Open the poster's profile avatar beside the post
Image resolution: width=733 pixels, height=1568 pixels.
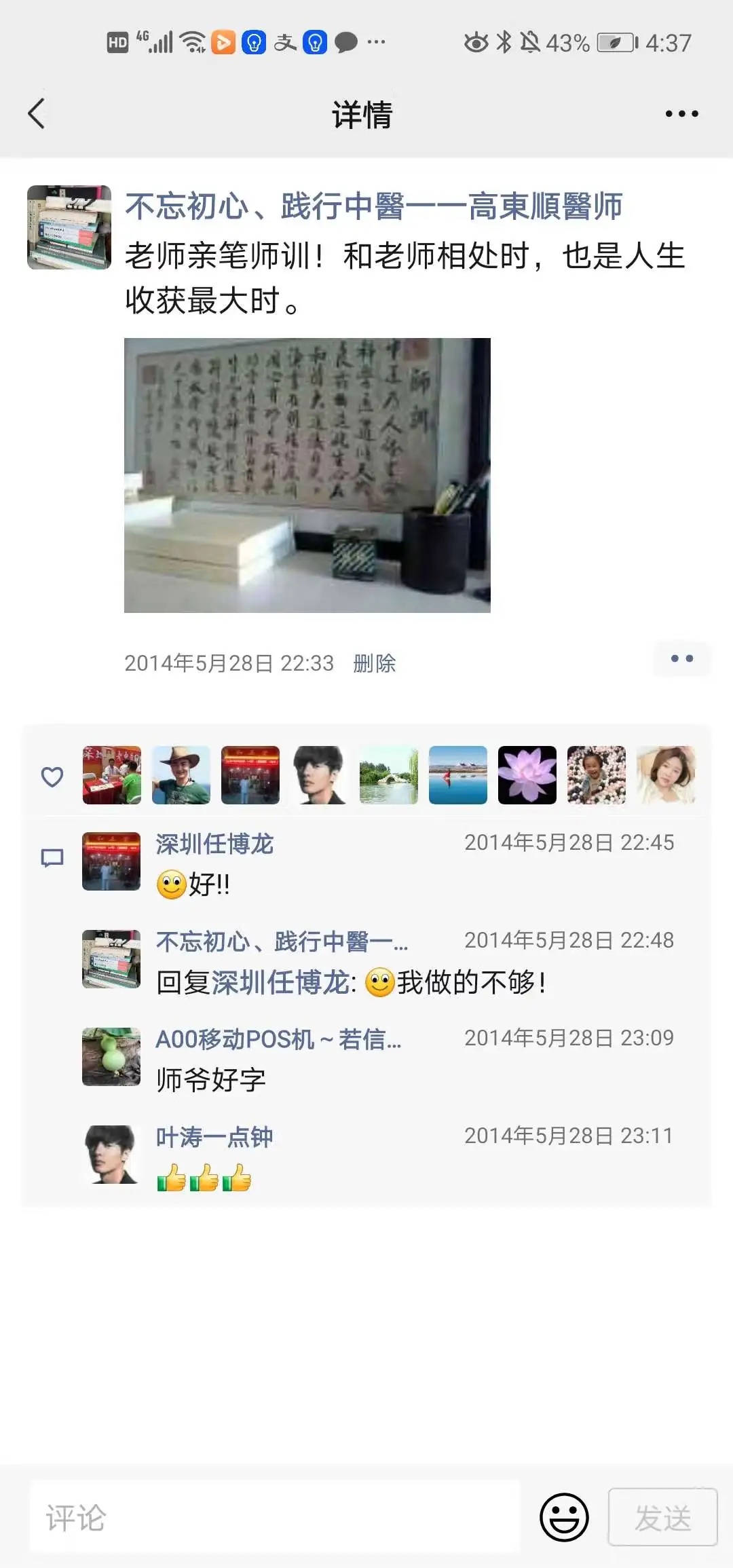pos(69,227)
